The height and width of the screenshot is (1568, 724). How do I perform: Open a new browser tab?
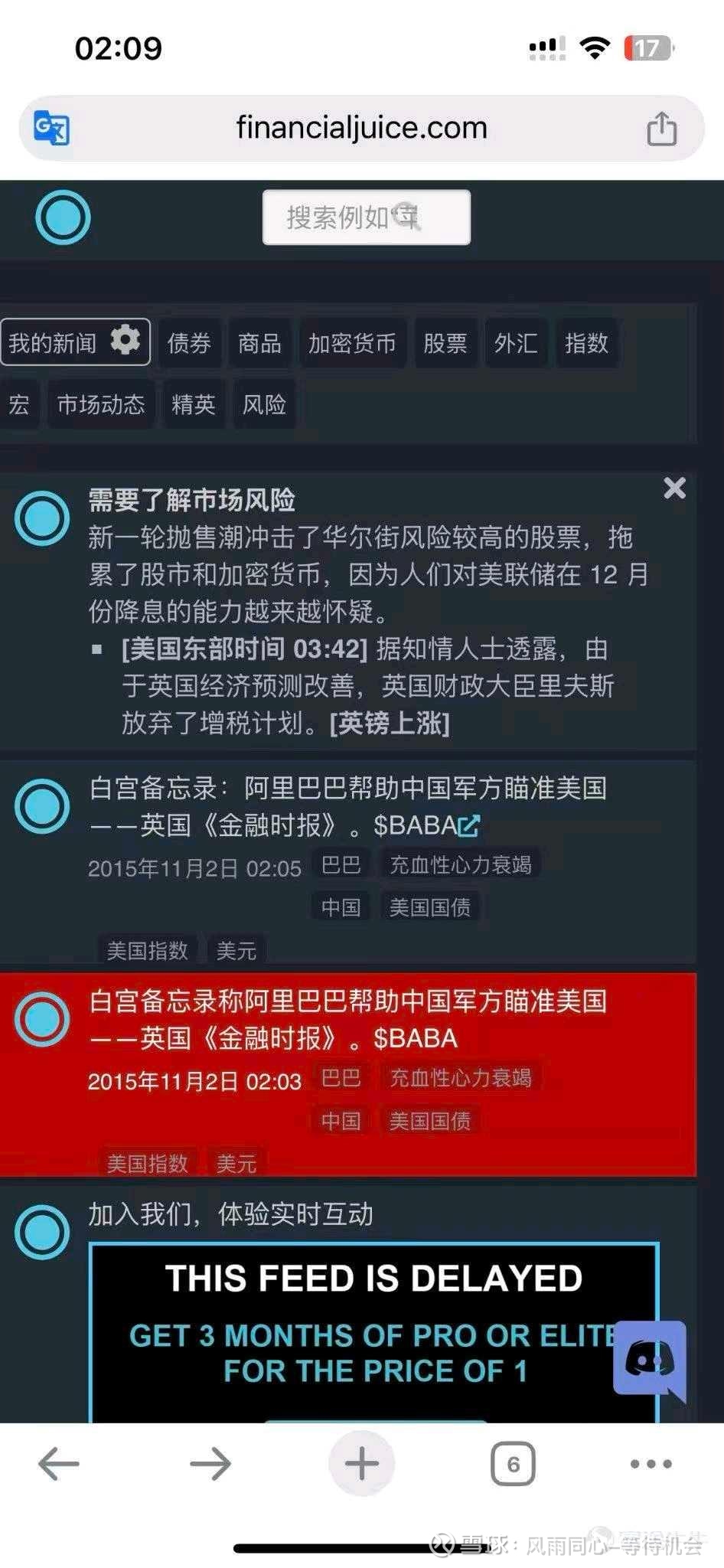[362, 1463]
